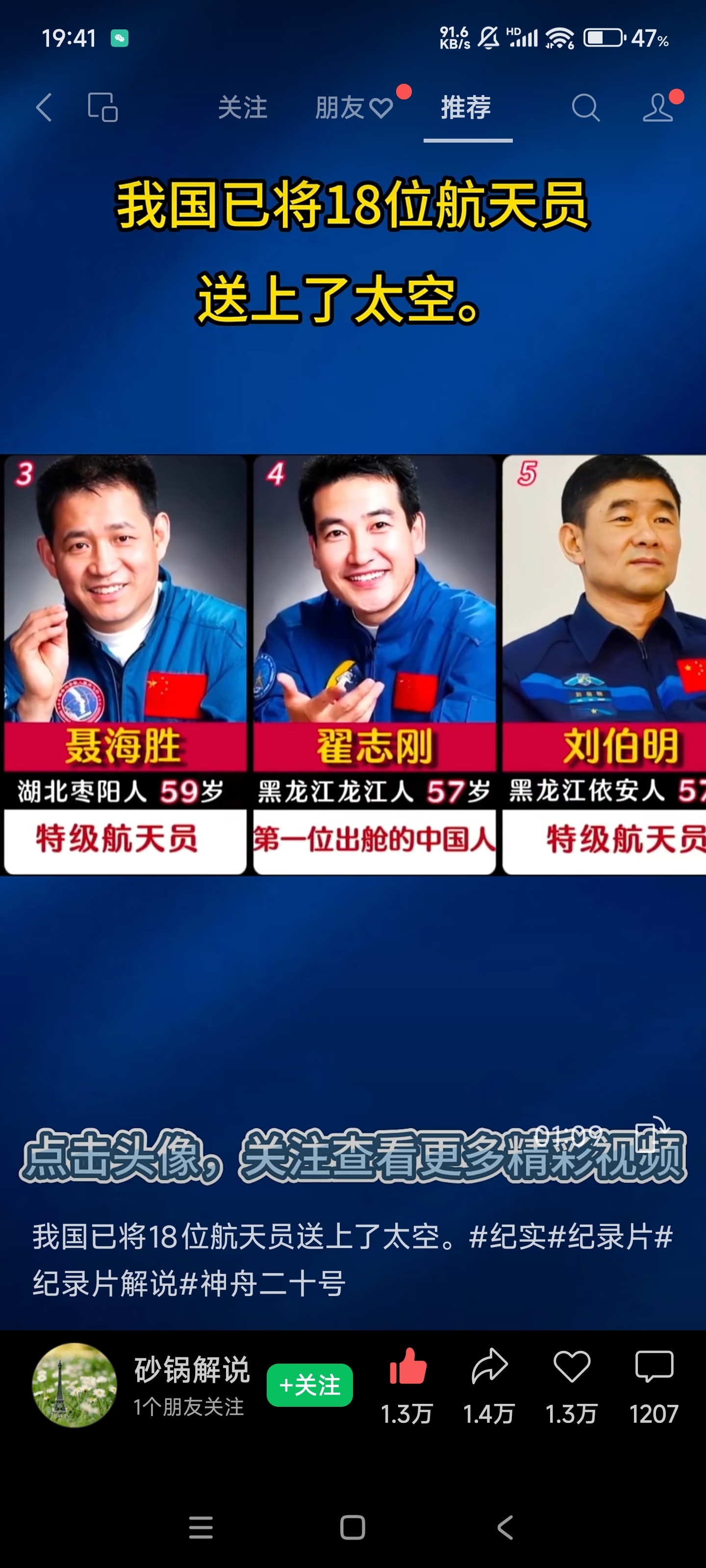
Task: Go back using the top-left arrow
Action: [x=45, y=108]
